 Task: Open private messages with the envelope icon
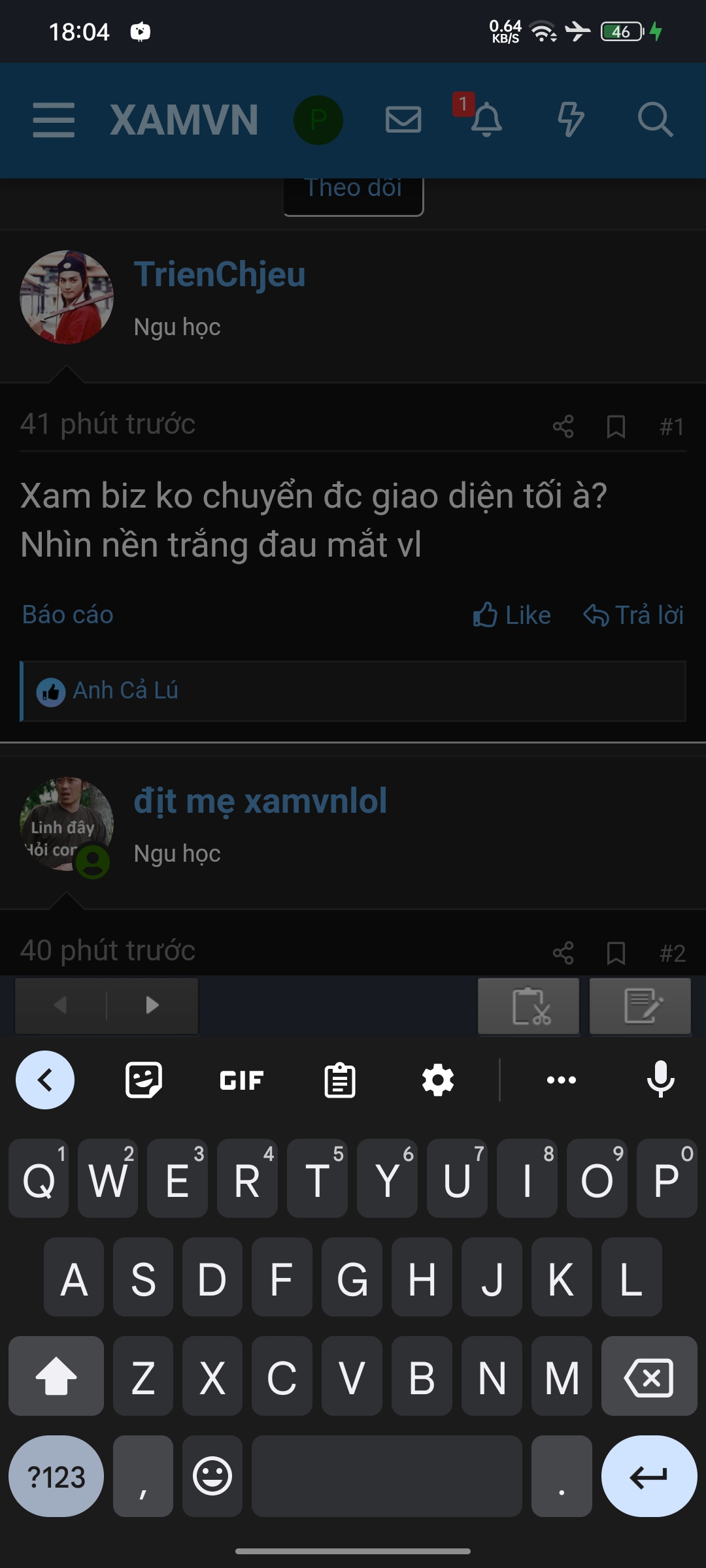[x=403, y=119]
